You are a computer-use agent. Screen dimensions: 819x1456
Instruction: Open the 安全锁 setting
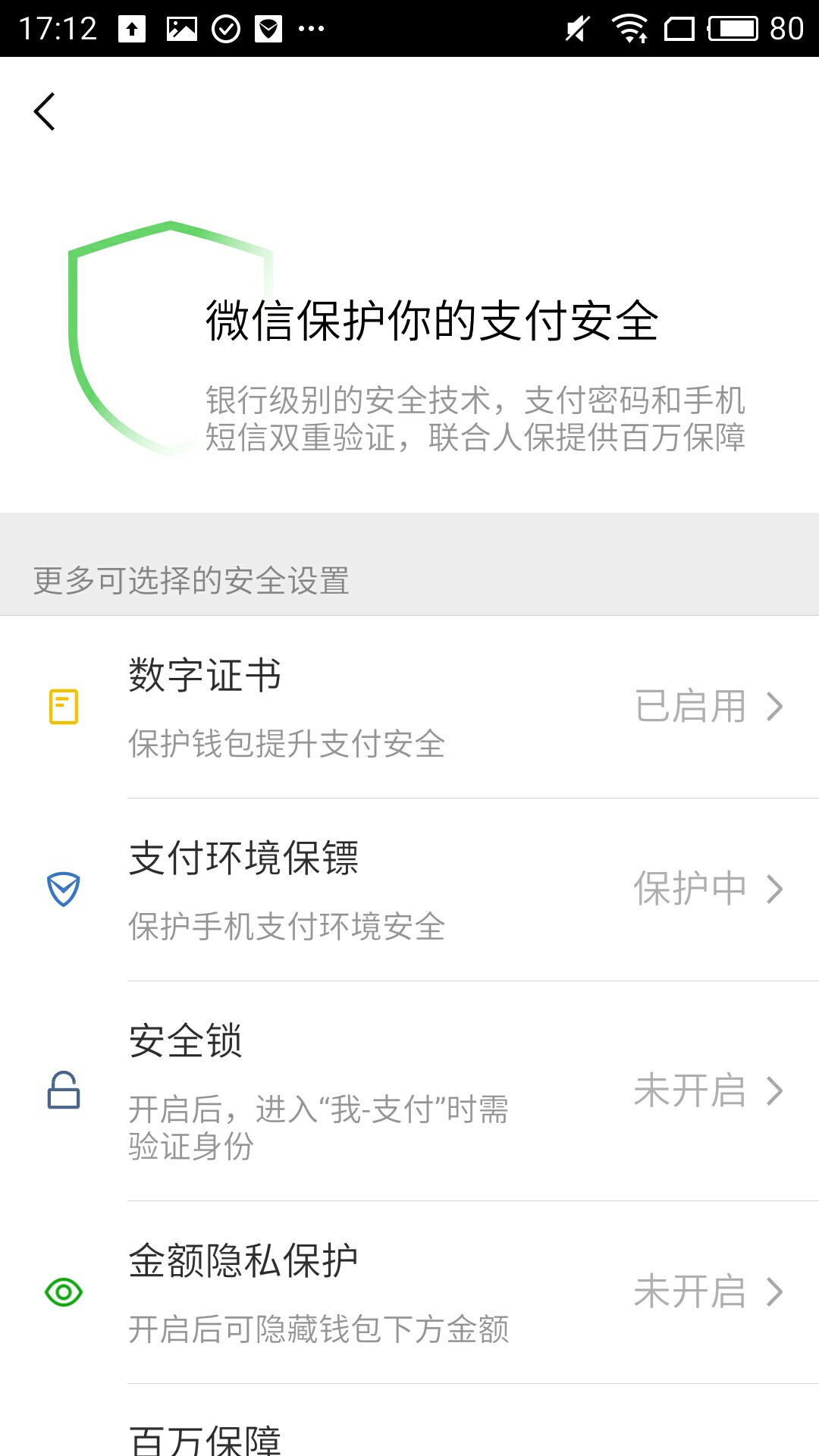point(409,1090)
